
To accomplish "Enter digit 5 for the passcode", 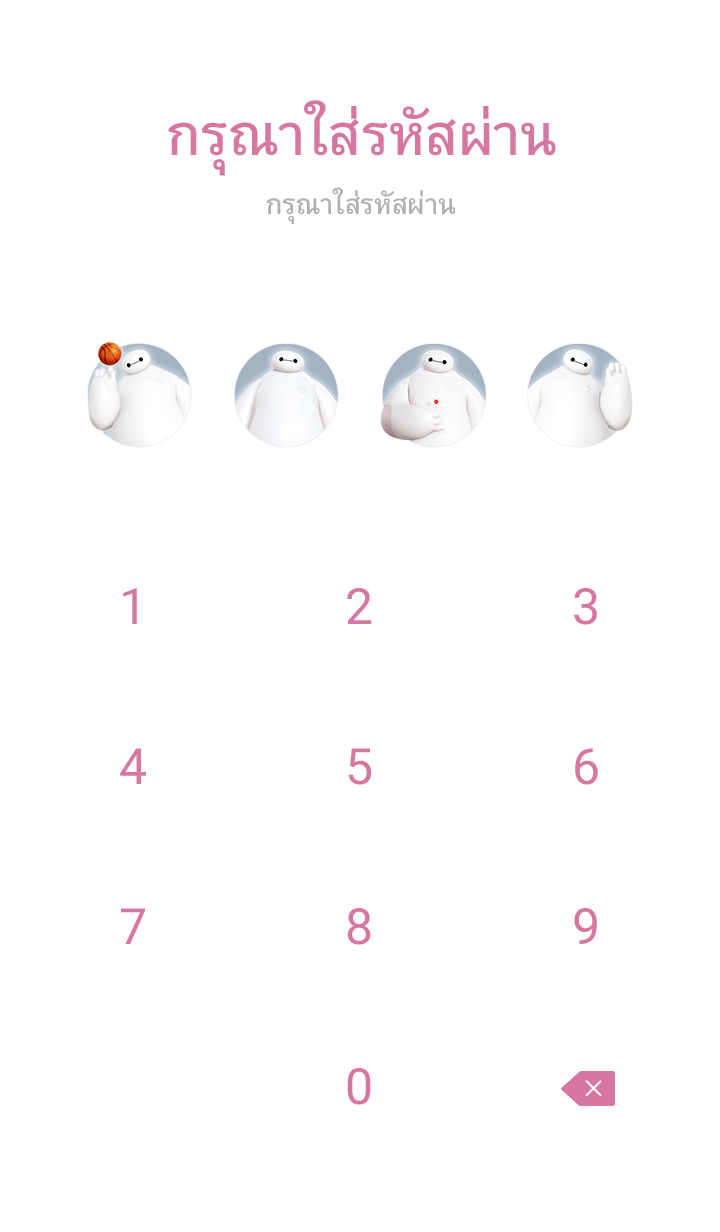I will (359, 767).
